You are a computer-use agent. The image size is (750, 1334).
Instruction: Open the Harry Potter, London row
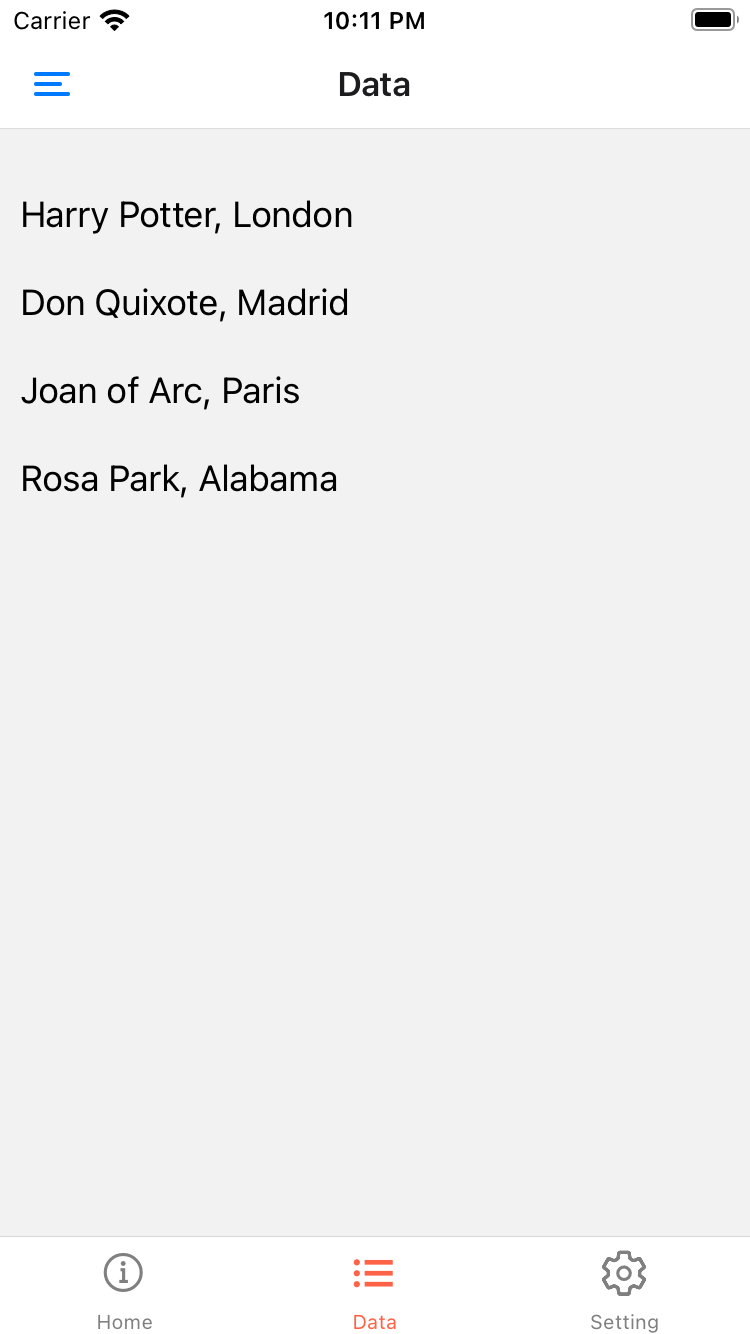point(187,215)
